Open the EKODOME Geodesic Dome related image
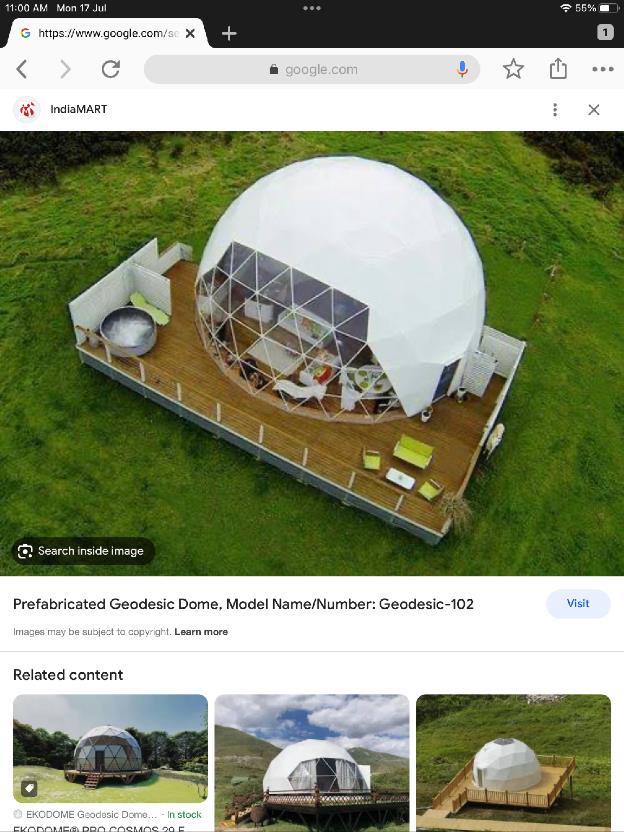 (x=110, y=748)
